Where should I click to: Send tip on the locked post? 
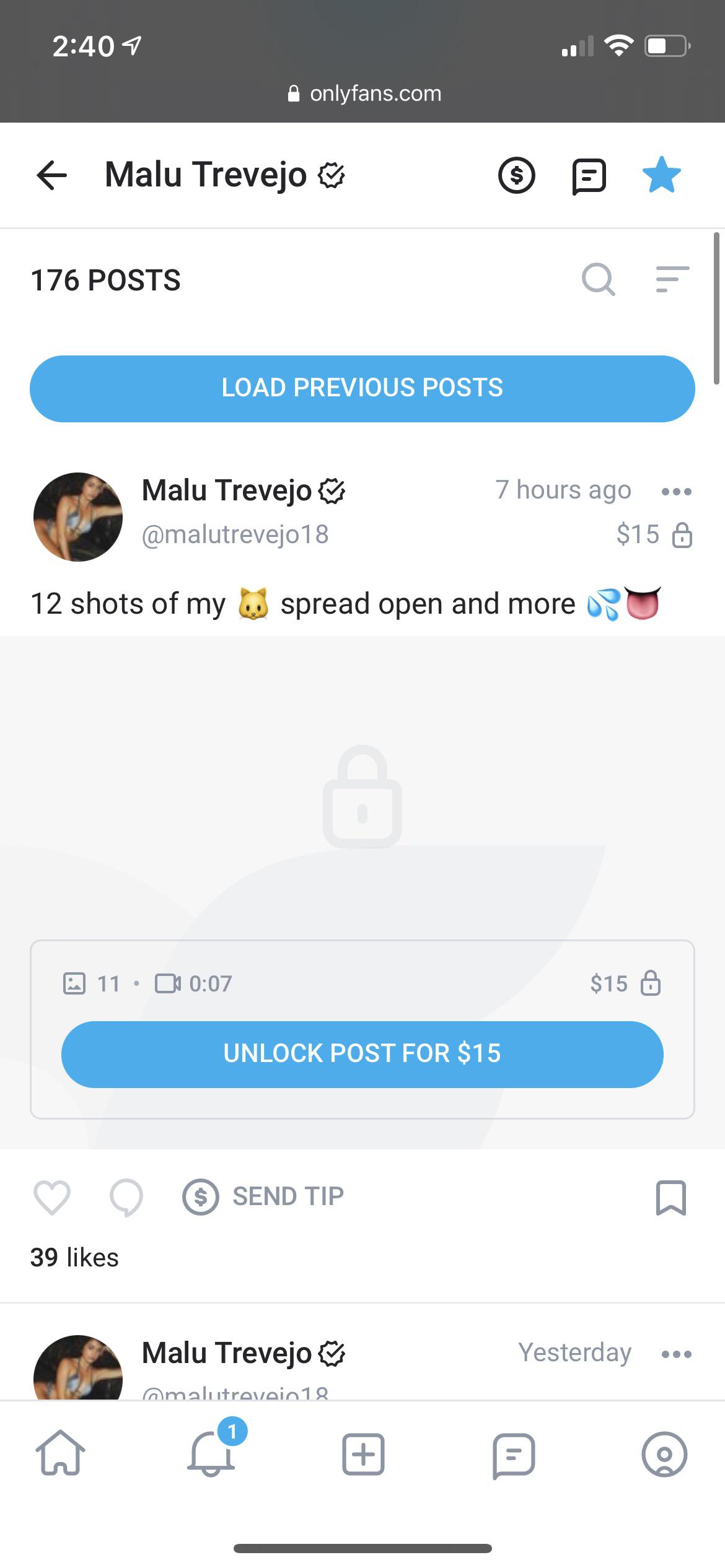point(263,1196)
